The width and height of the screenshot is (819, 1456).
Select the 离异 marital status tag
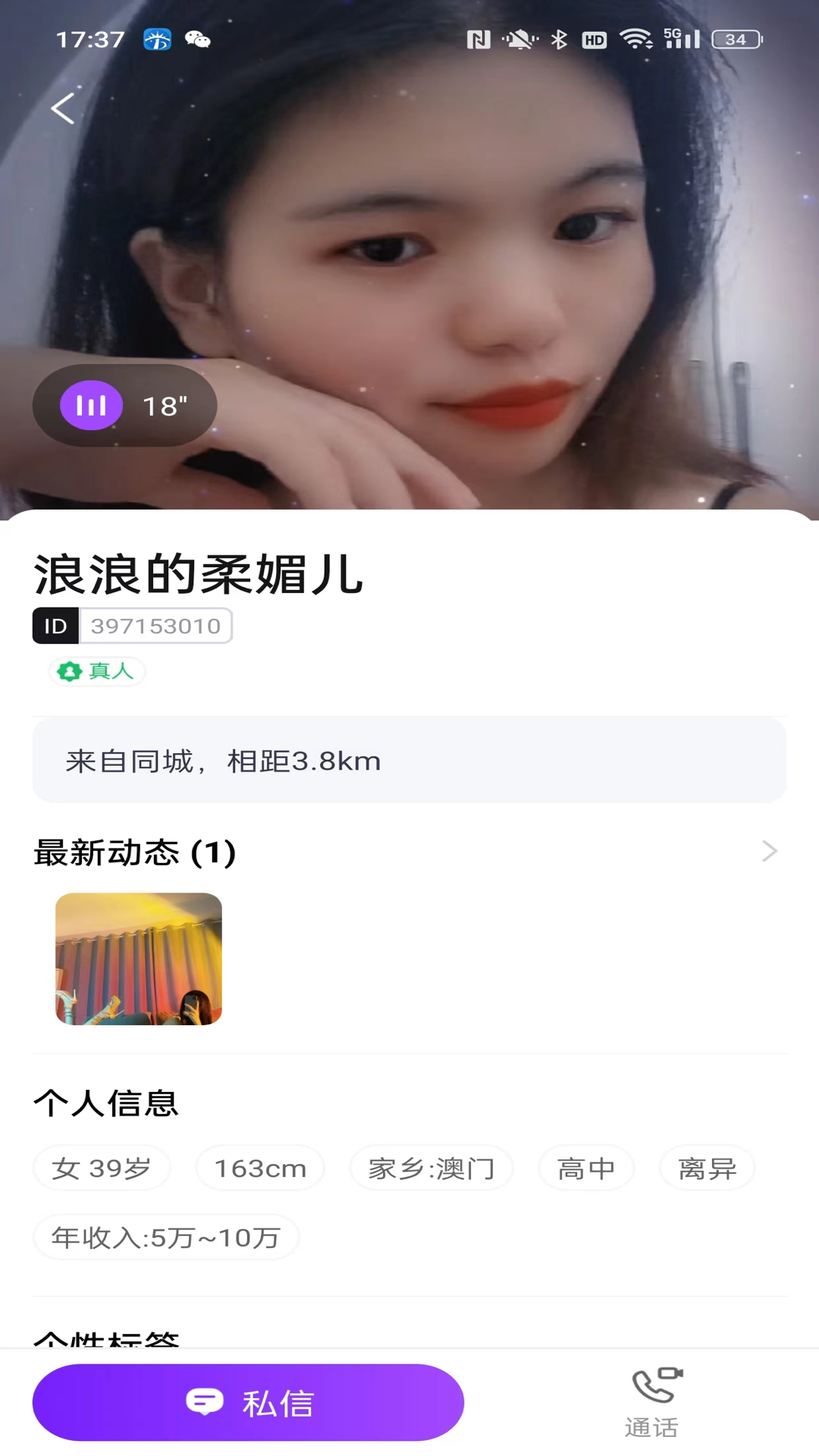click(706, 1168)
